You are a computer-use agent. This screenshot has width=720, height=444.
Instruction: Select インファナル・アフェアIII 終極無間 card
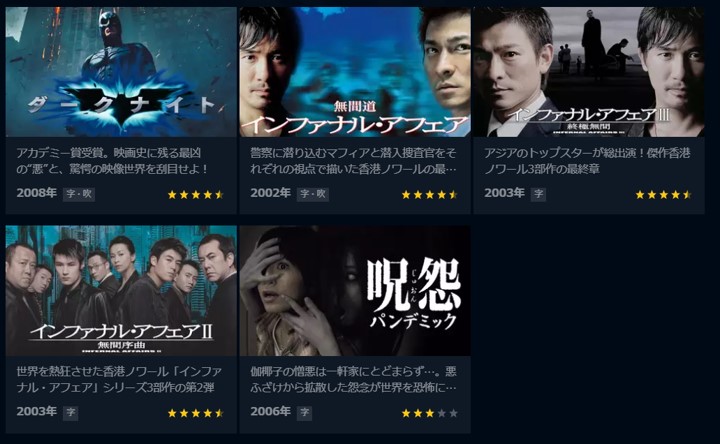pos(588,73)
